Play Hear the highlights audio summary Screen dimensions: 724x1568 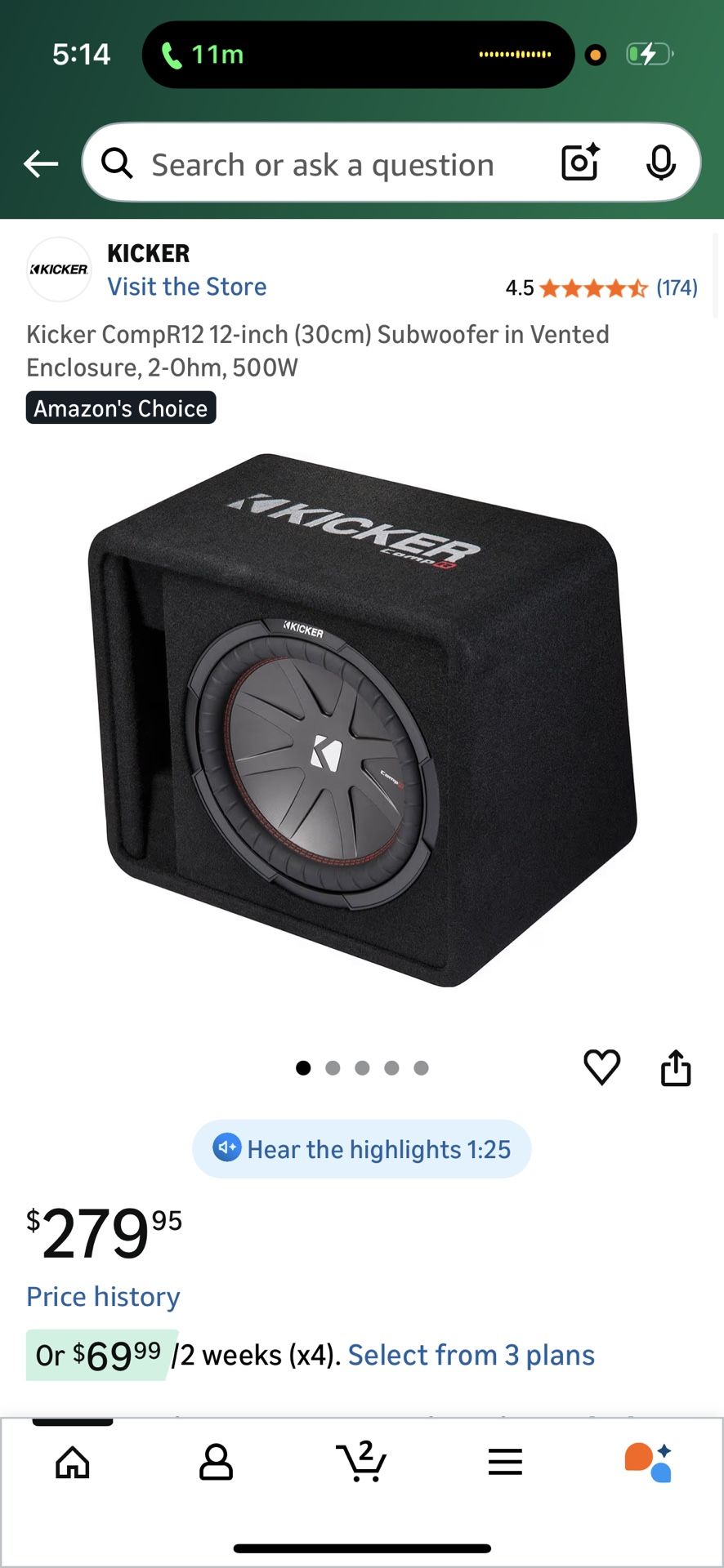click(362, 1148)
